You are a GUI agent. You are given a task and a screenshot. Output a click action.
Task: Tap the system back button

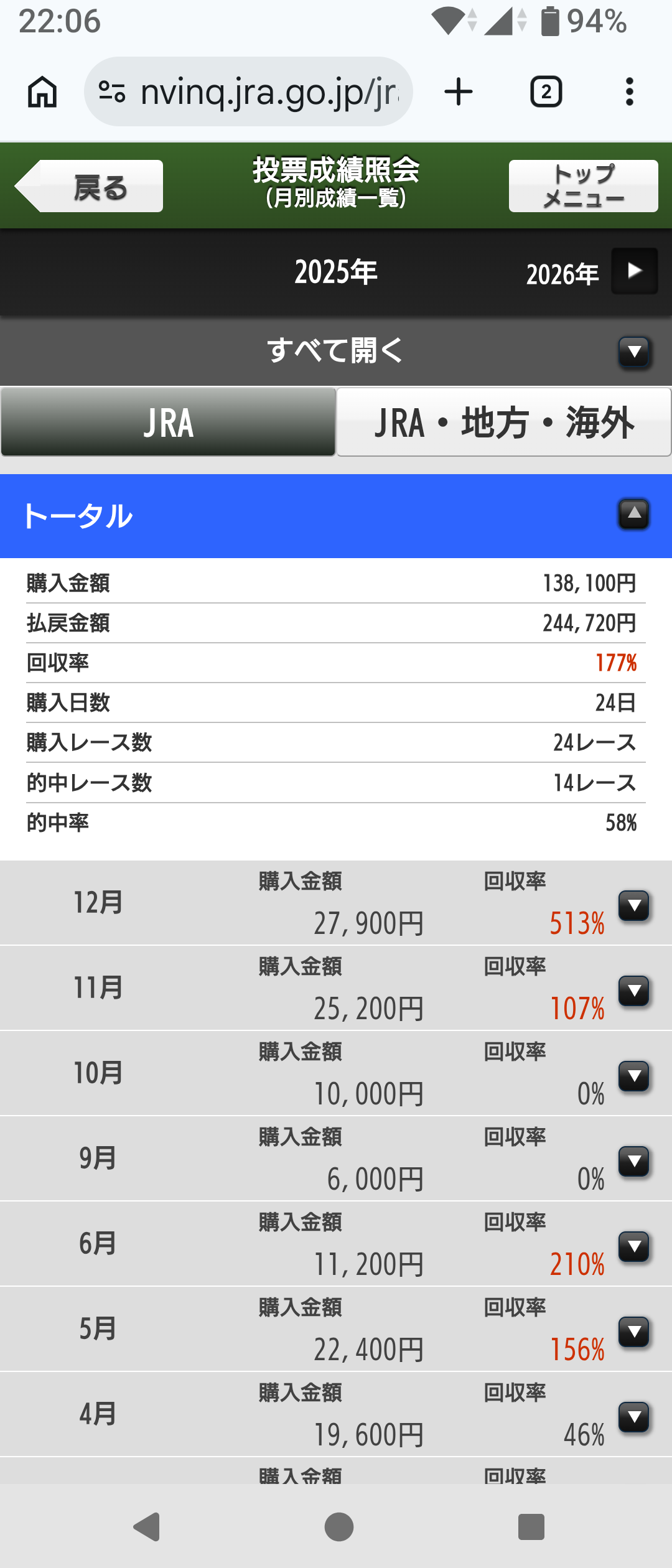click(x=147, y=1526)
